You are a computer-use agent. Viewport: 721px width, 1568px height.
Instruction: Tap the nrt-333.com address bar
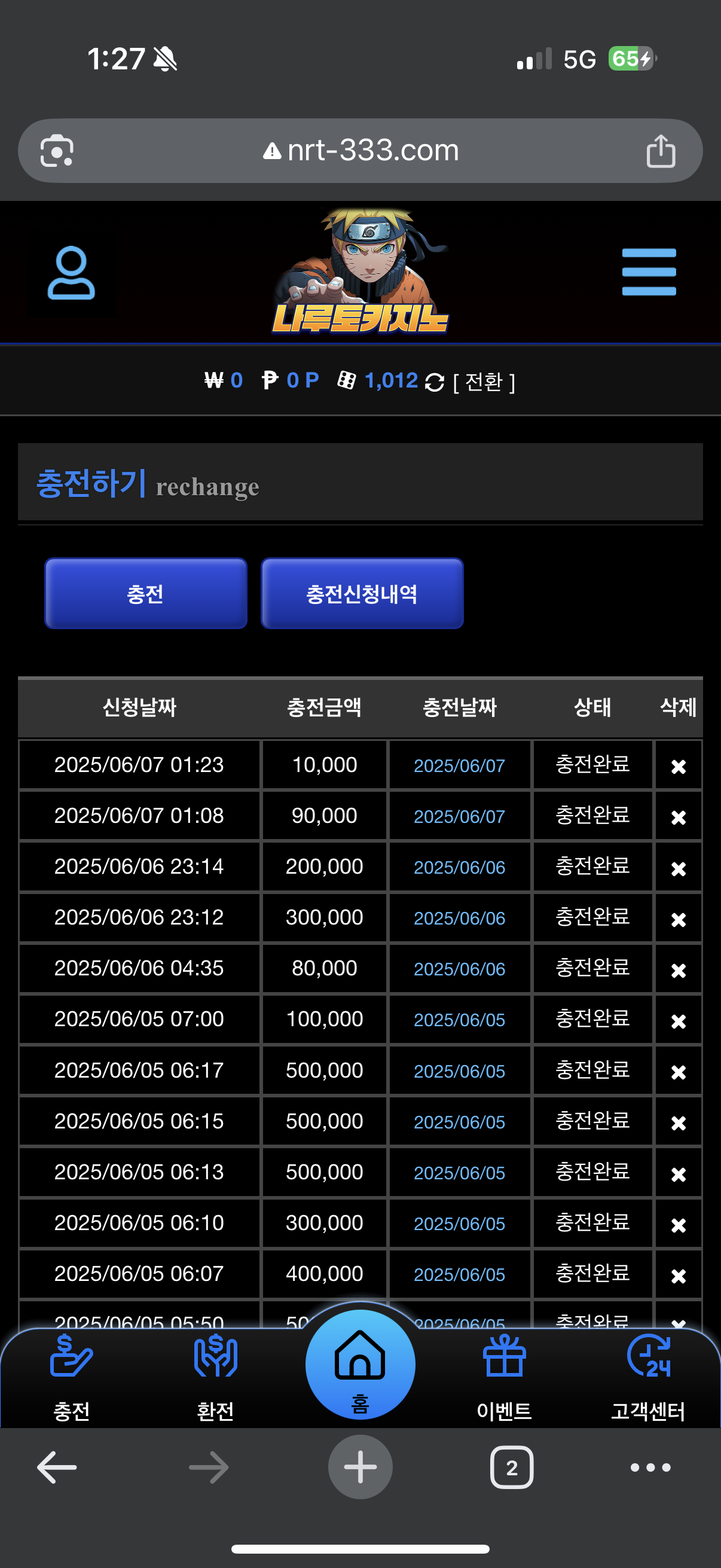(x=360, y=150)
